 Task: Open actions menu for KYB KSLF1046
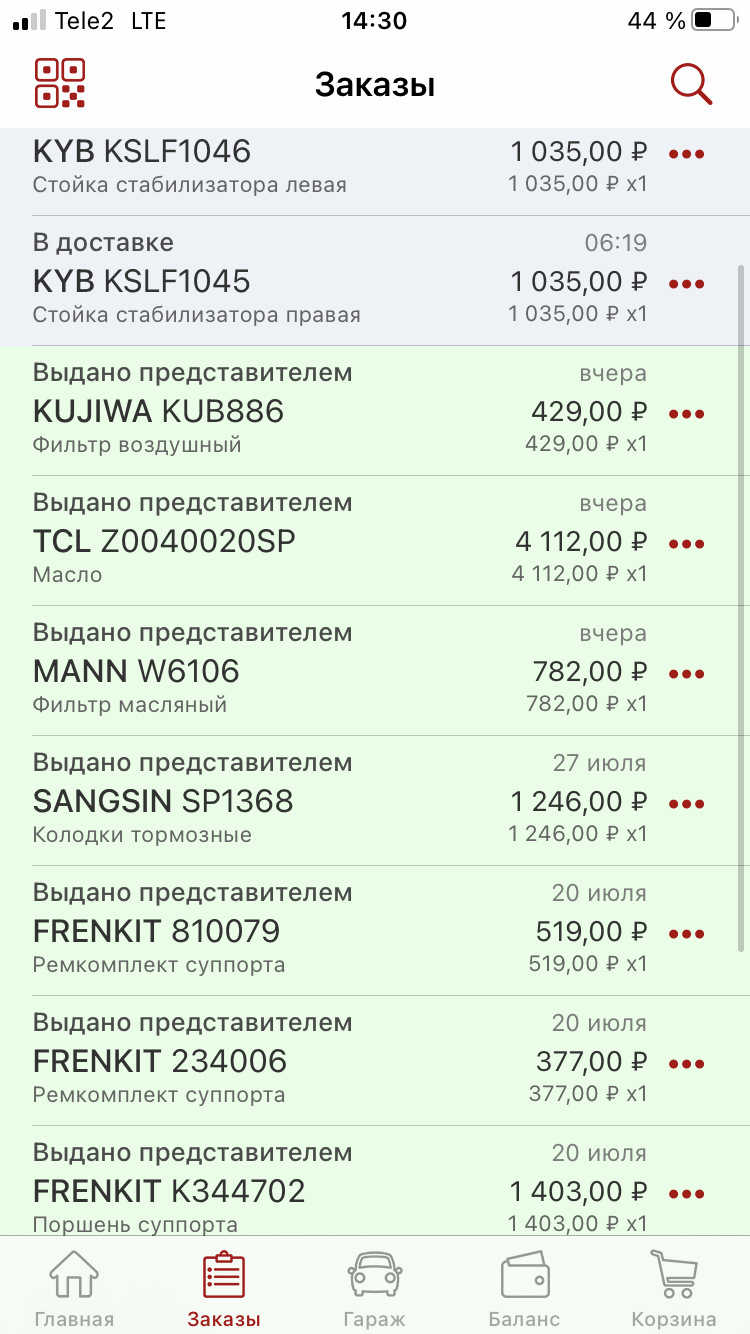tap(686, 153)
